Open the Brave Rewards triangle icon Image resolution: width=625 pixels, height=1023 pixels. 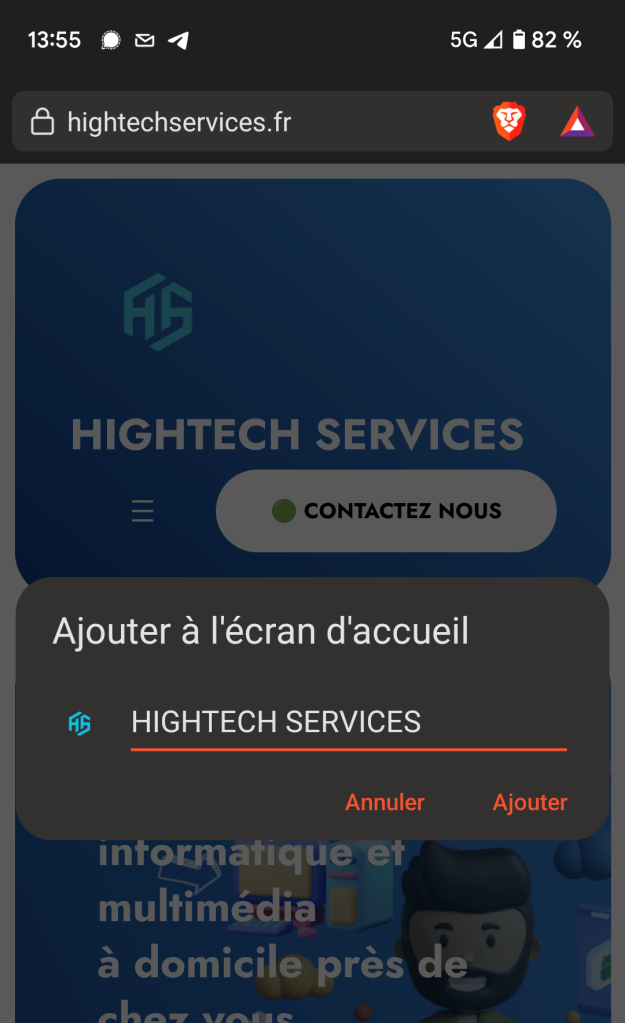click(x=577, y=123)
